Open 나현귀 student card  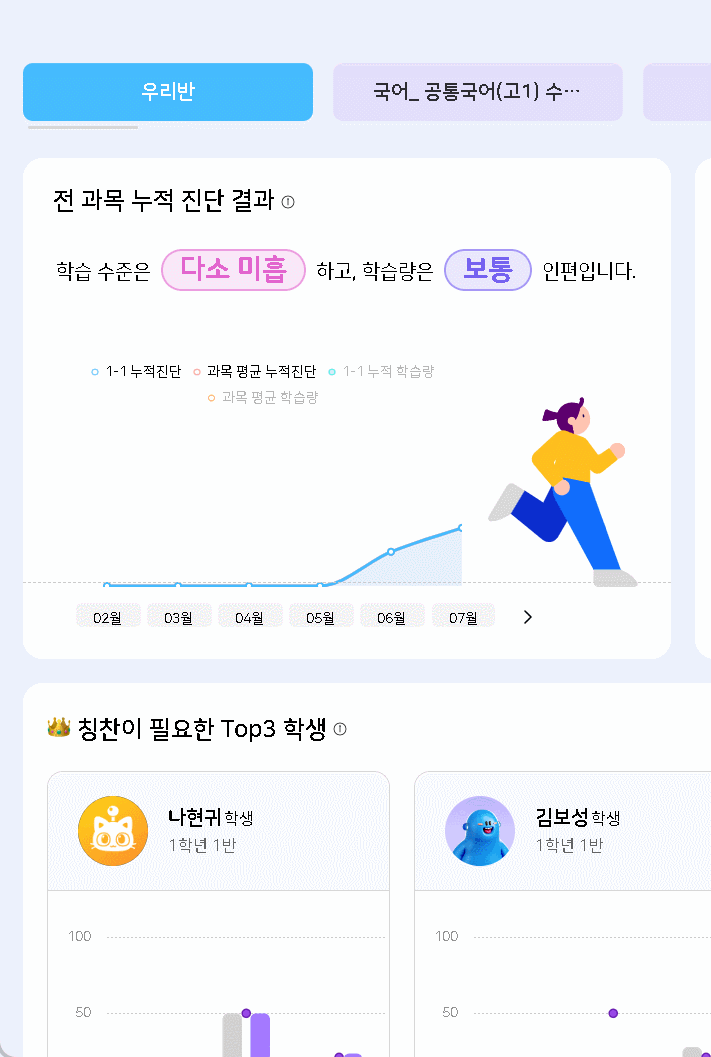pos(217,830)
